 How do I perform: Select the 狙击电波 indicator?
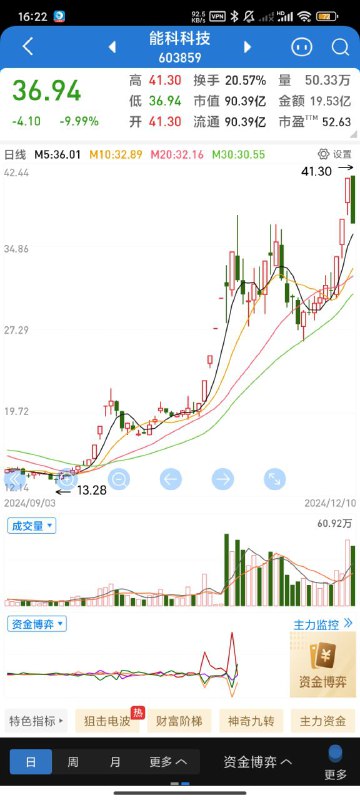point(108,721)
